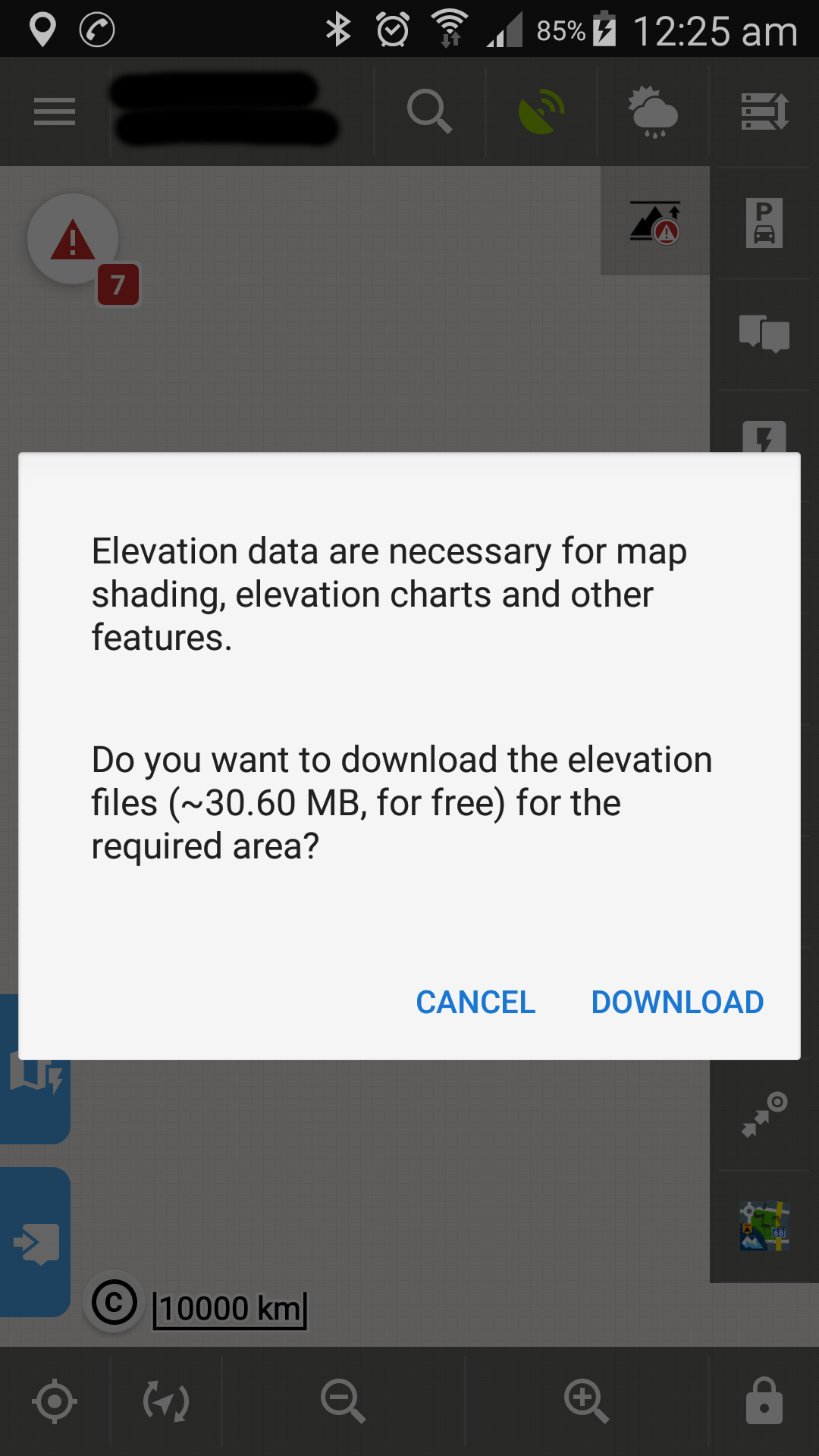The width and height of the screenshot is (819, 1456).
Task: Cancel the elevation files download
Action: (x=475, y=1002)
